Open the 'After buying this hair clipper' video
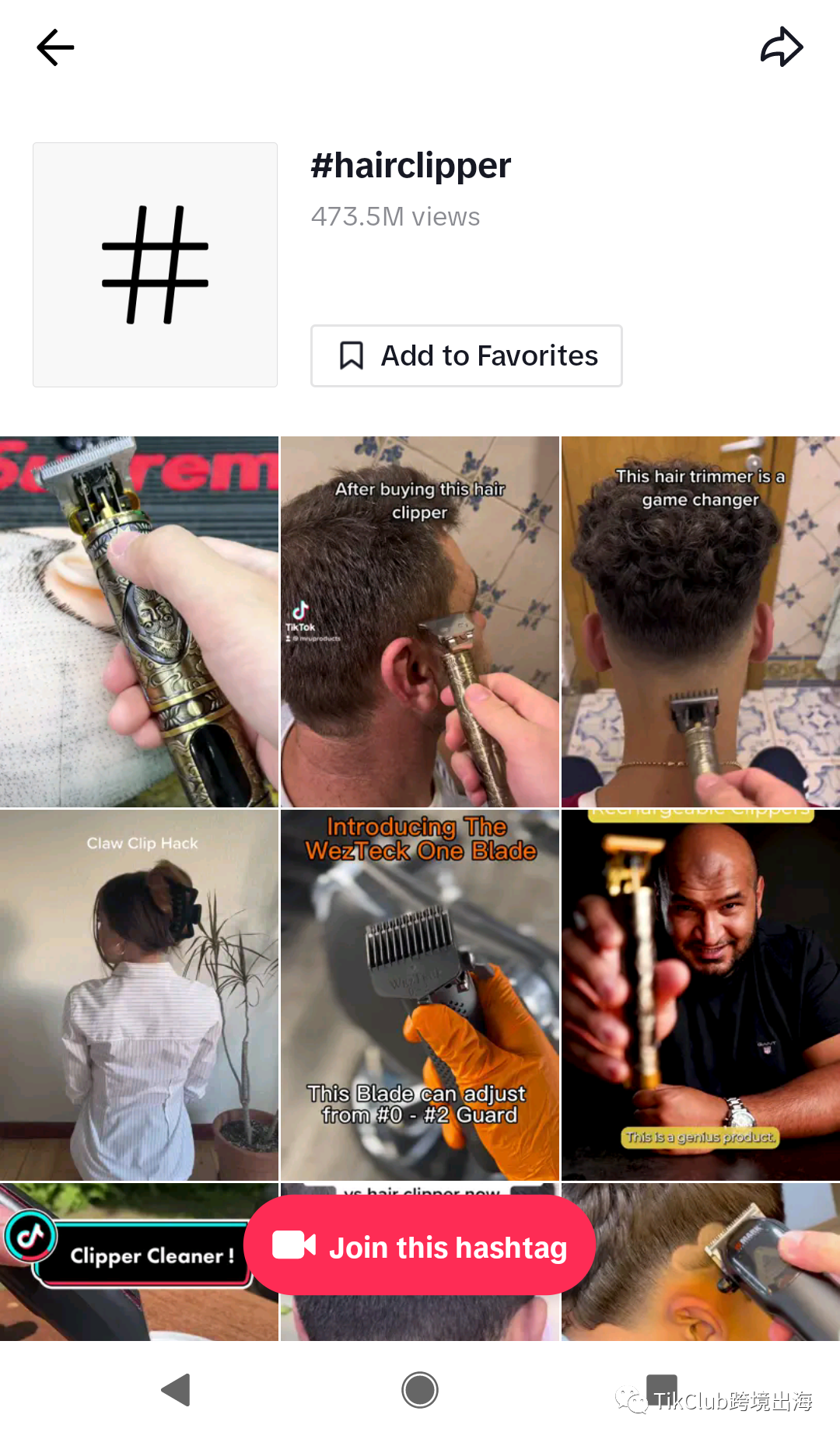Viewport: 840px width, 1439px height. tap(419, 622)
